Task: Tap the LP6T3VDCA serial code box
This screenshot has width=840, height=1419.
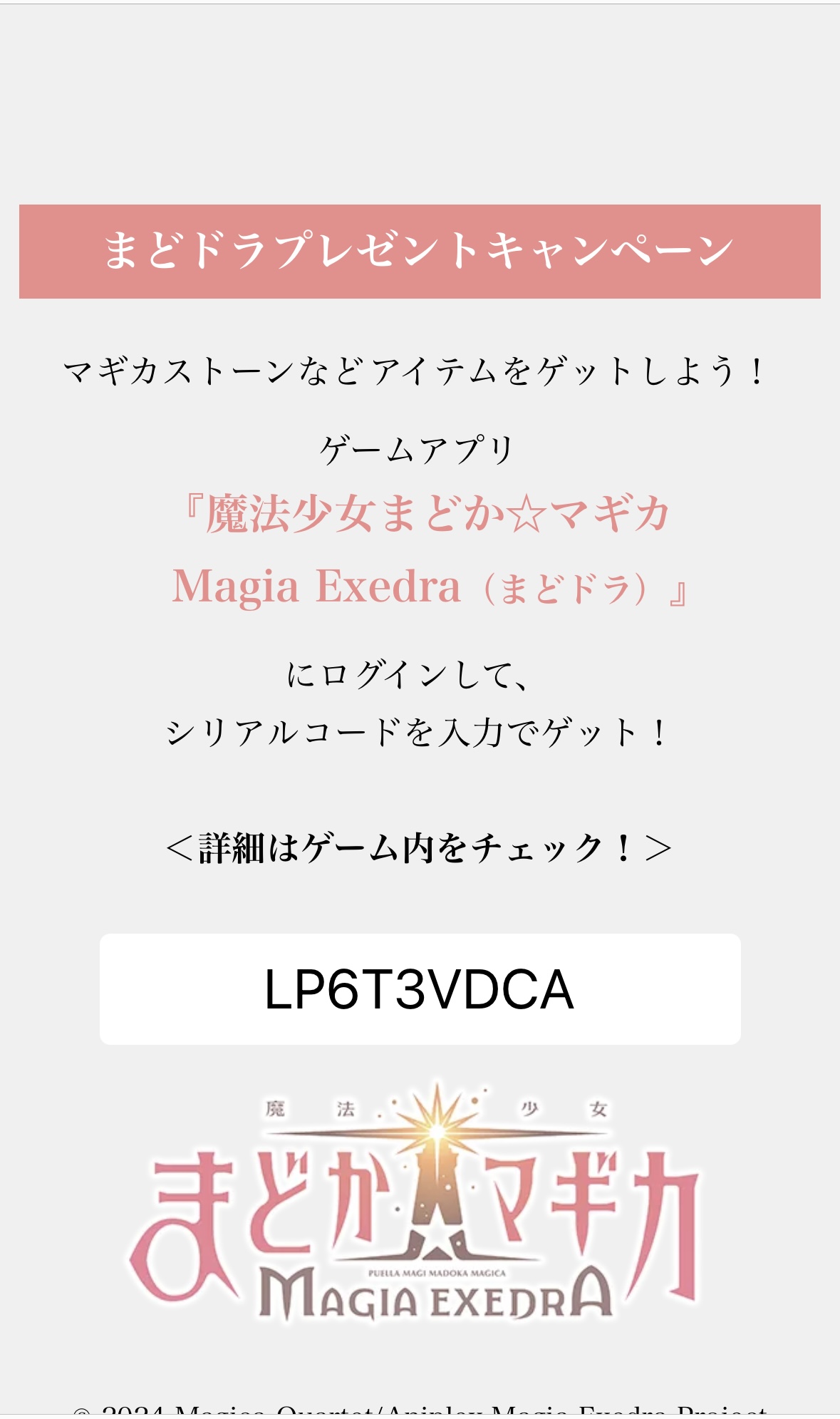Action: point(420,989)
